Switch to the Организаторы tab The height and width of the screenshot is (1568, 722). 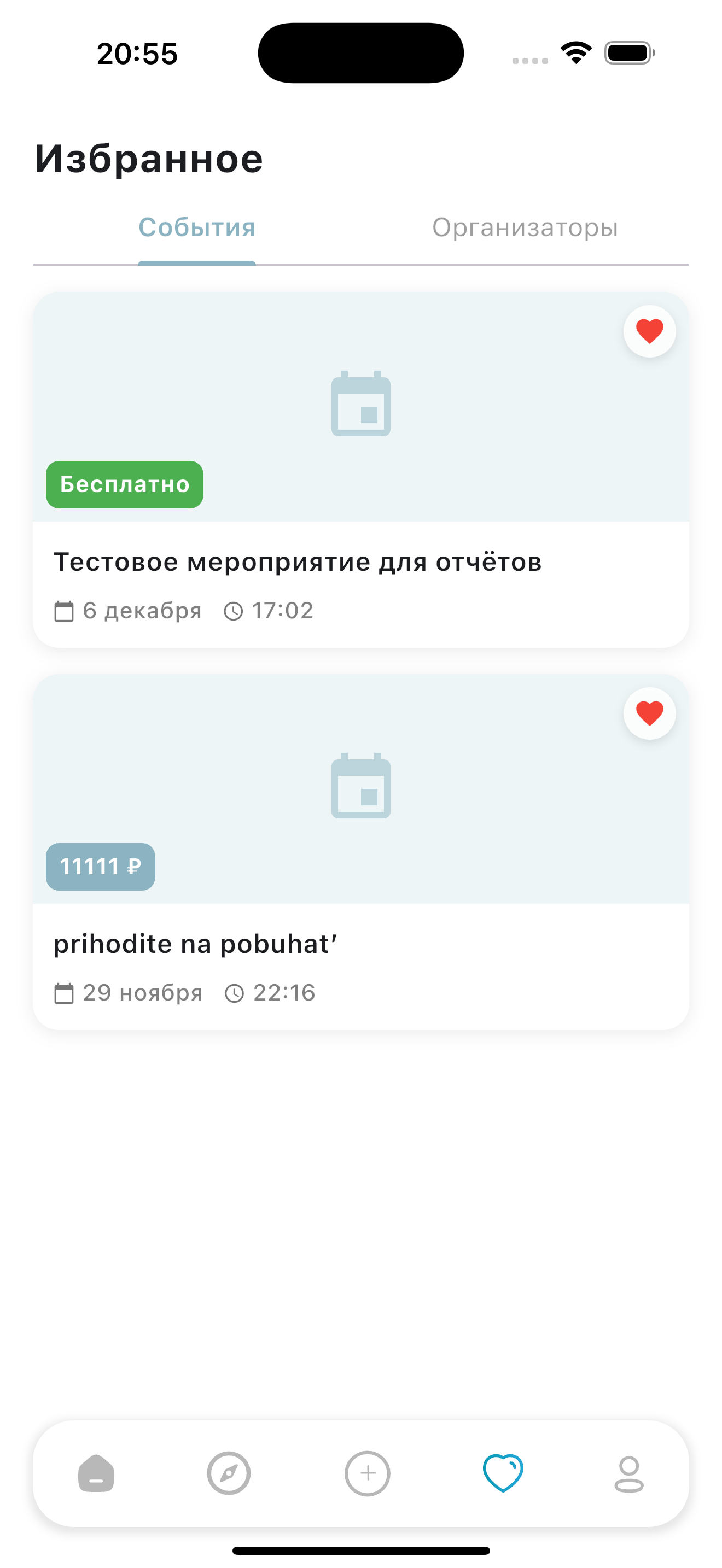click(x=526, y=227)
